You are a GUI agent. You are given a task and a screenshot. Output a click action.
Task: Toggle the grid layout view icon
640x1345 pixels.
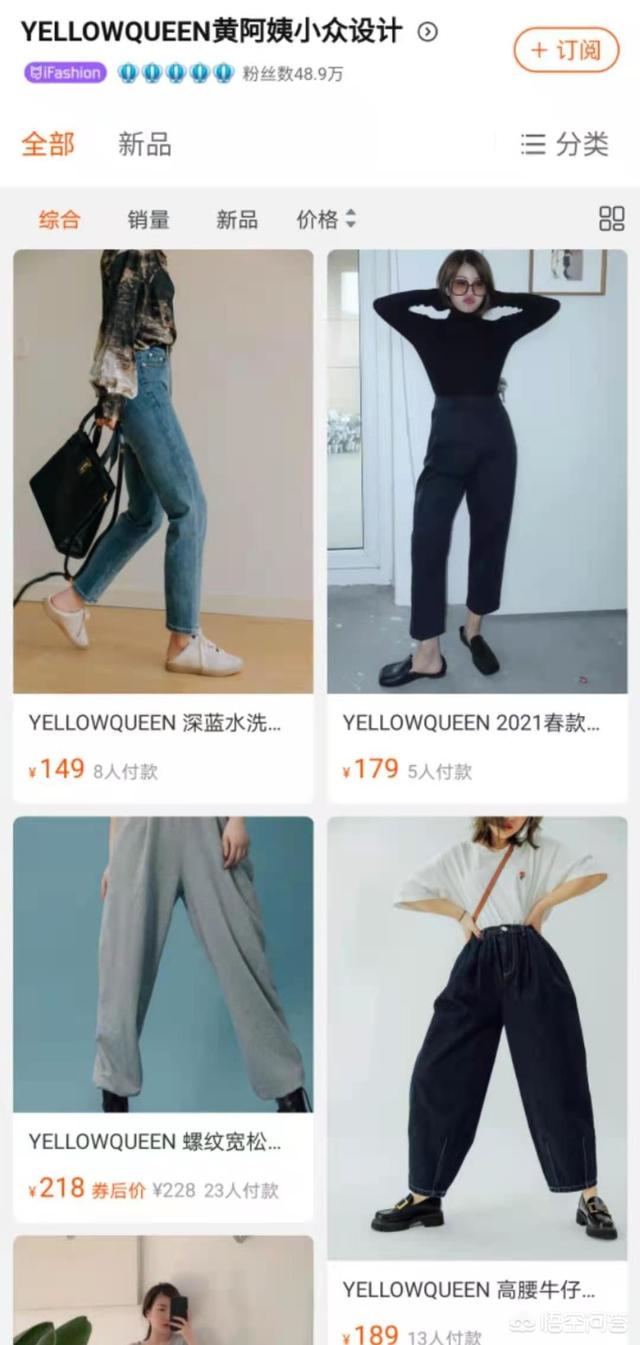[611, 219]
